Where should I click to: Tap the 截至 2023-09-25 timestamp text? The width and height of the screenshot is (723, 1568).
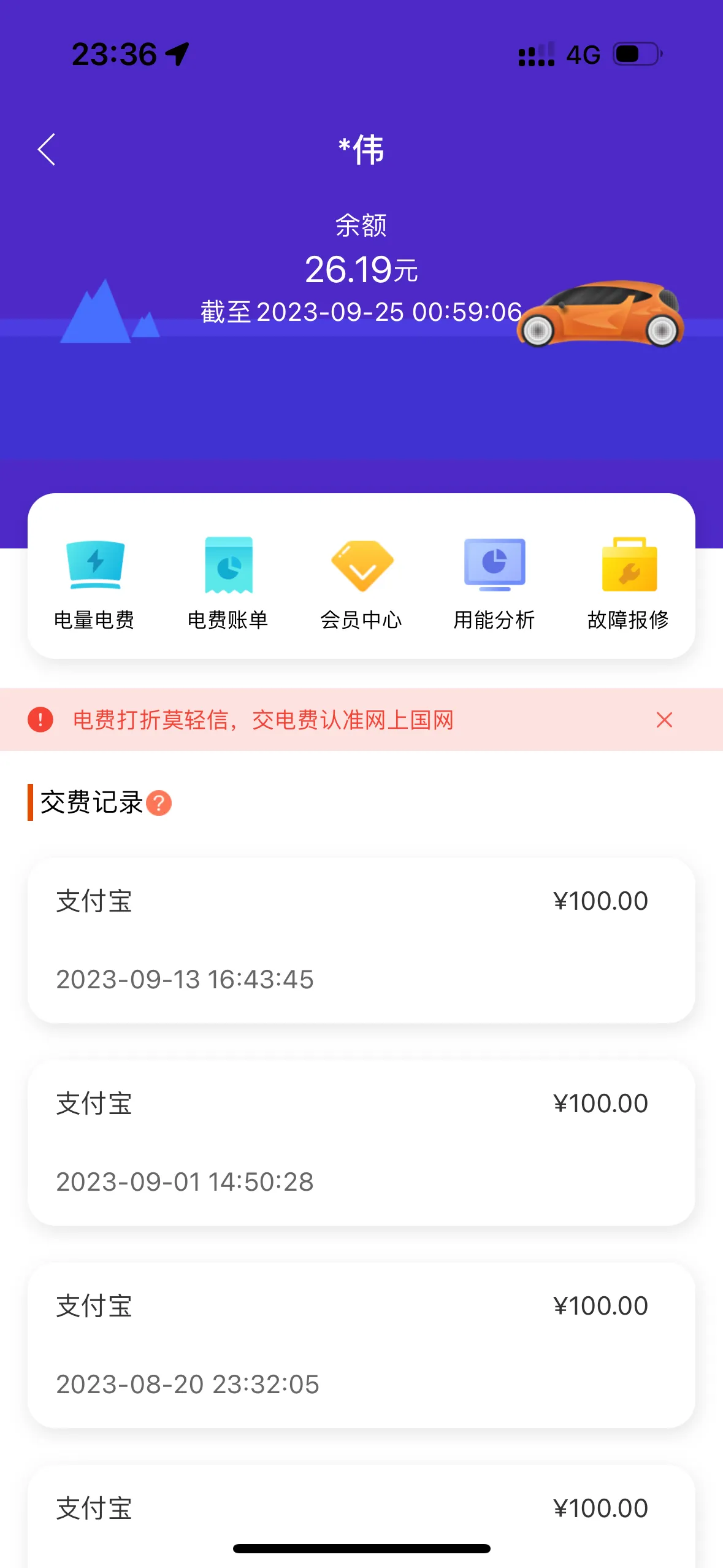(361, 312)
